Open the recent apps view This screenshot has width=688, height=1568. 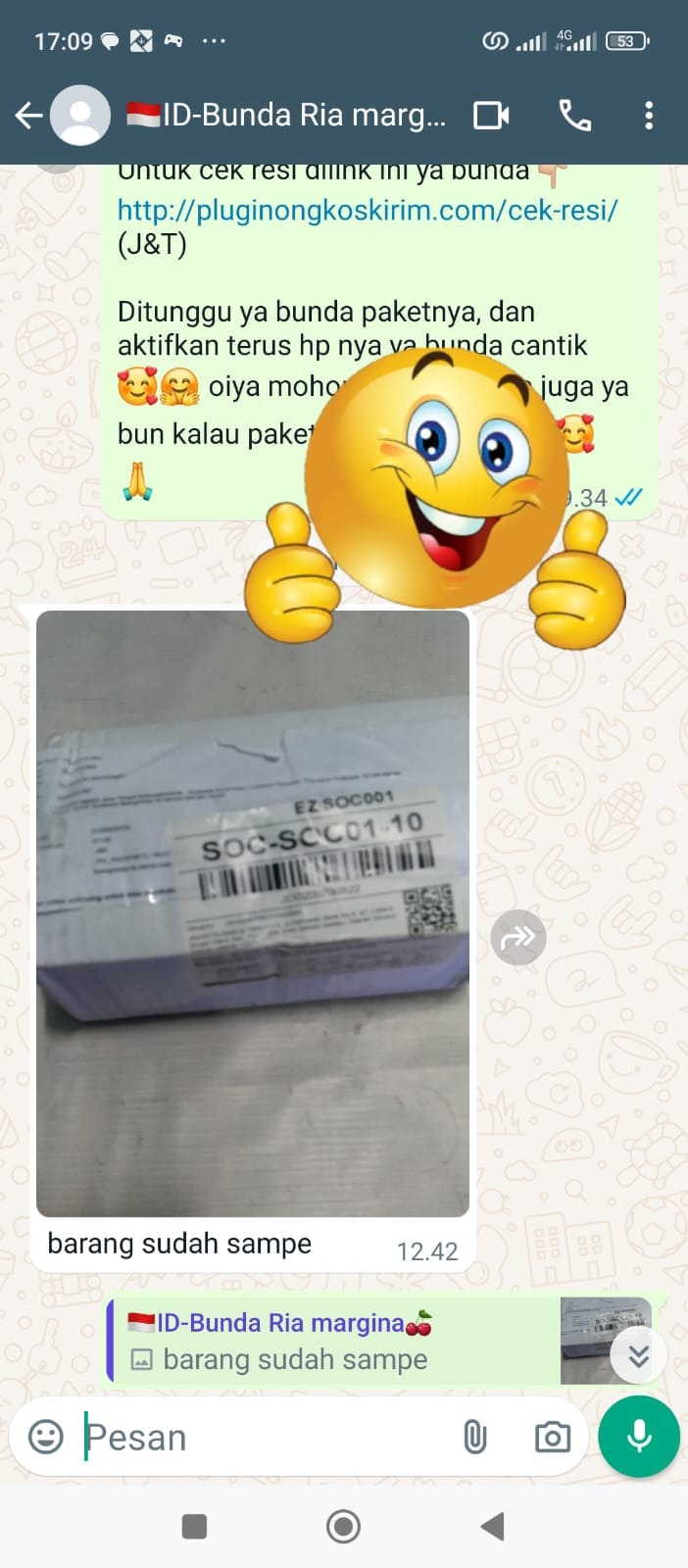(194, 1526)
